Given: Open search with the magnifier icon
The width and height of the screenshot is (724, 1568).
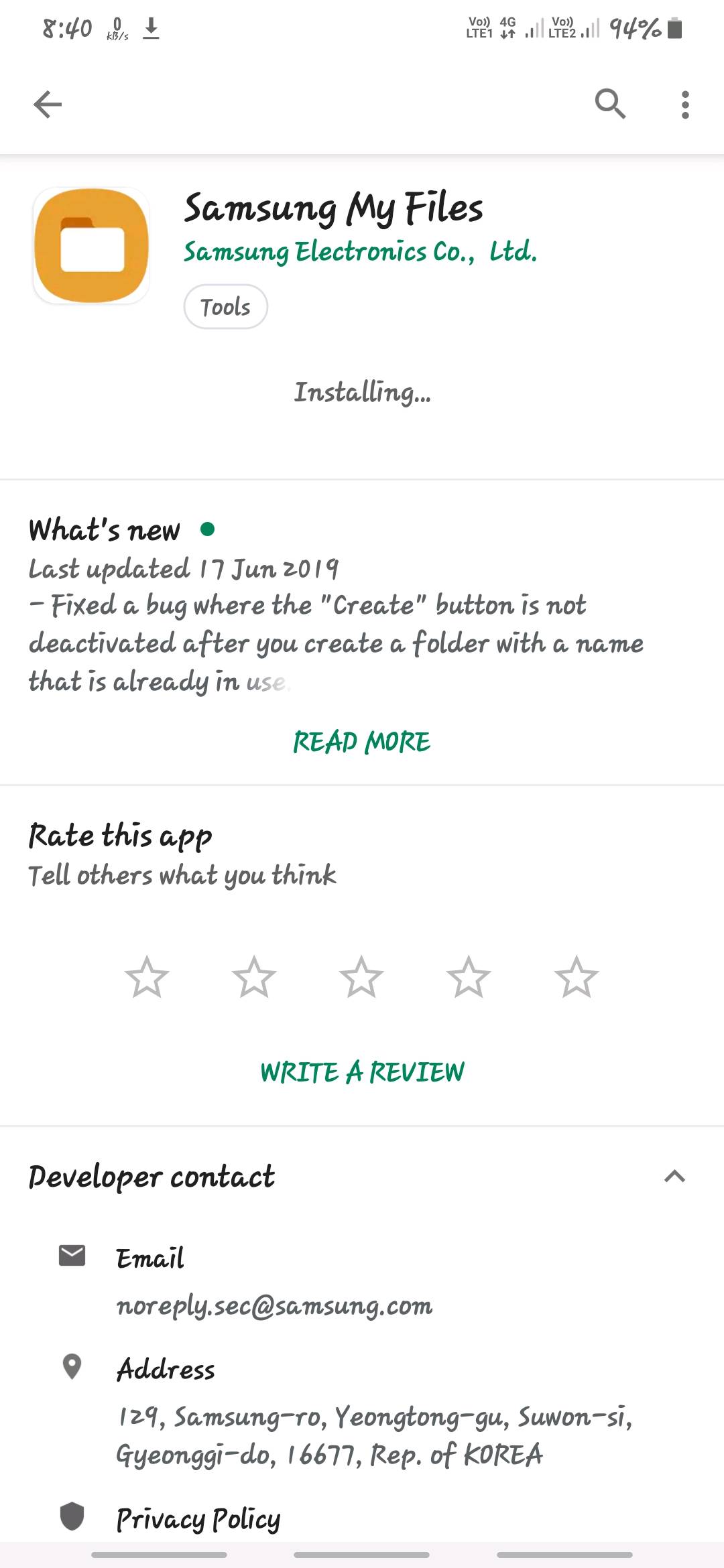Looking at the screenshot, I should coord(610,105).
